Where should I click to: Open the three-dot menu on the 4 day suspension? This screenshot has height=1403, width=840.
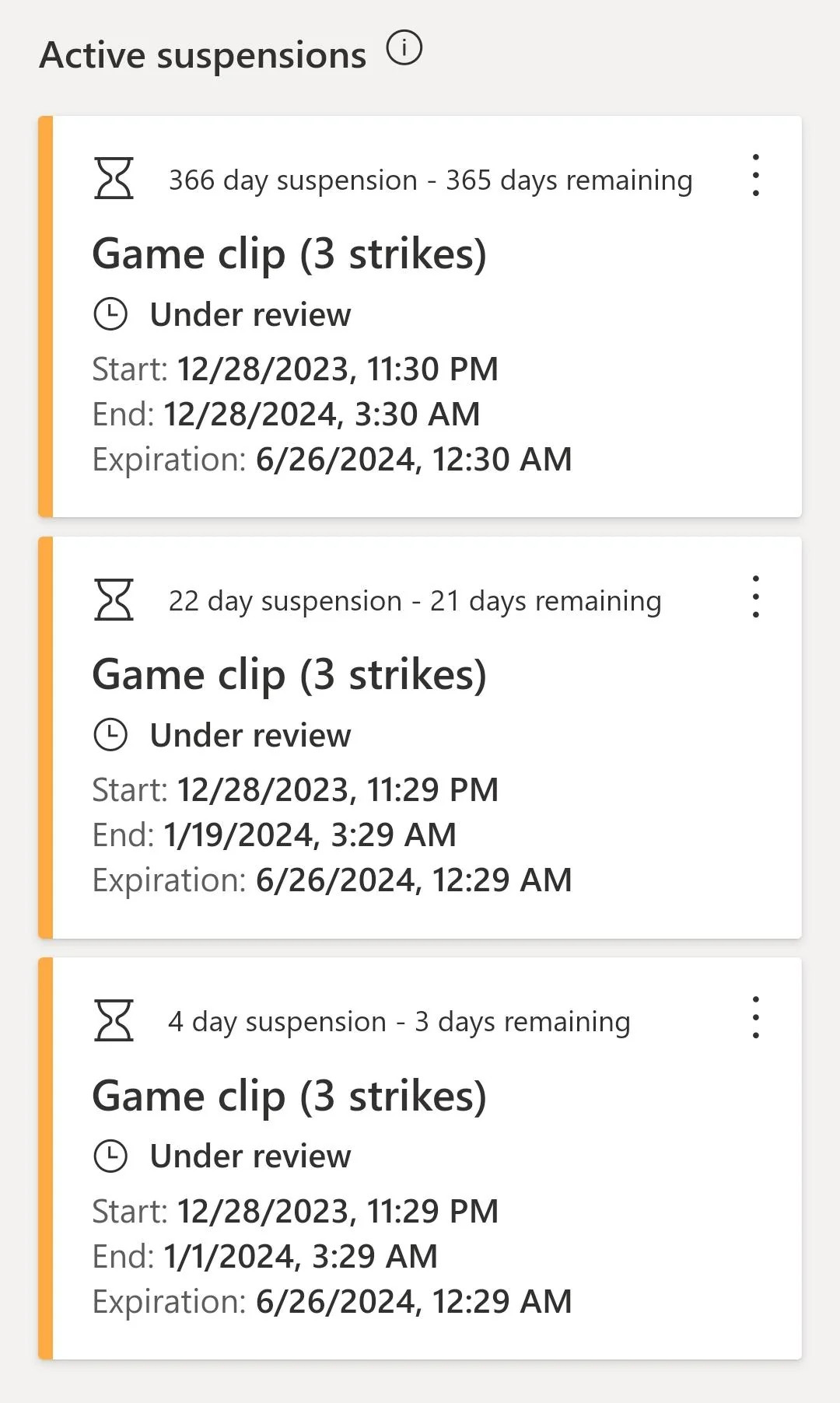click(755, 1019)
